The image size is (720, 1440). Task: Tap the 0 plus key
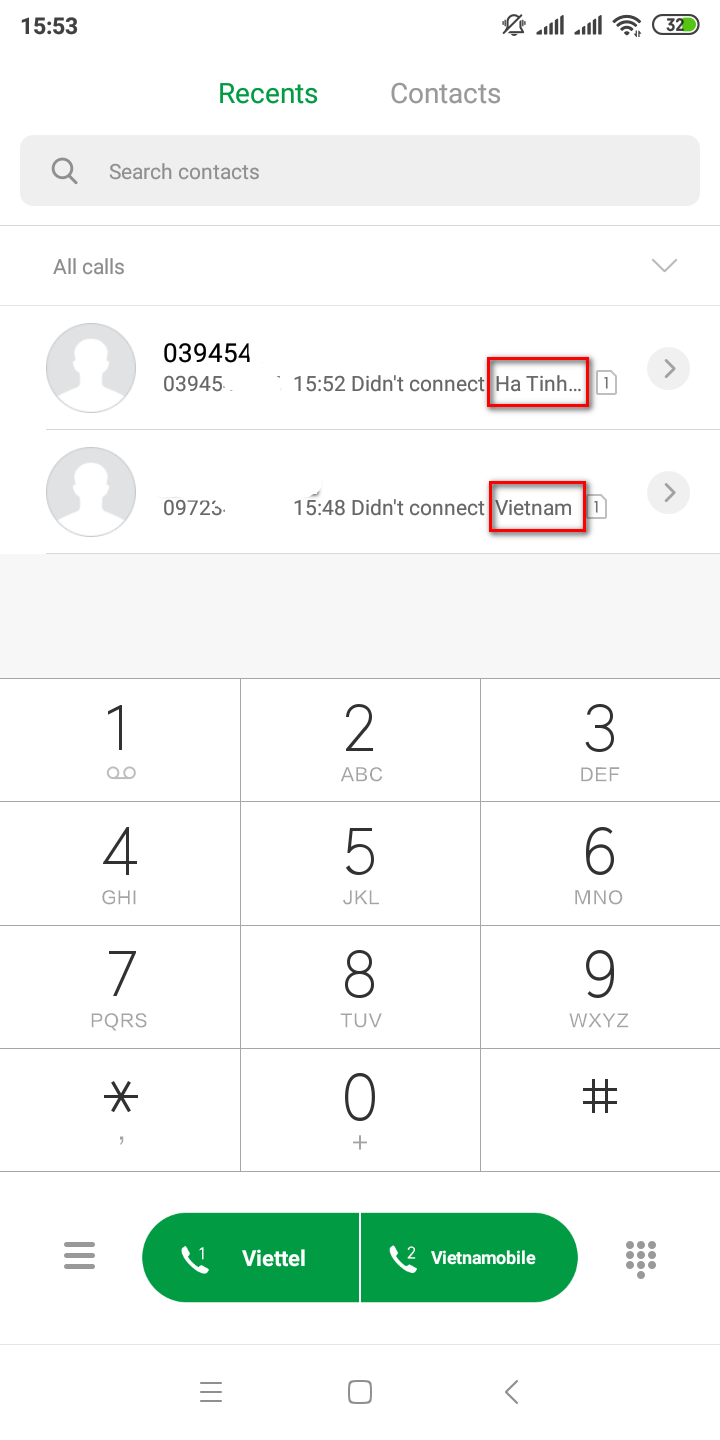click(x=360, y=1110)
